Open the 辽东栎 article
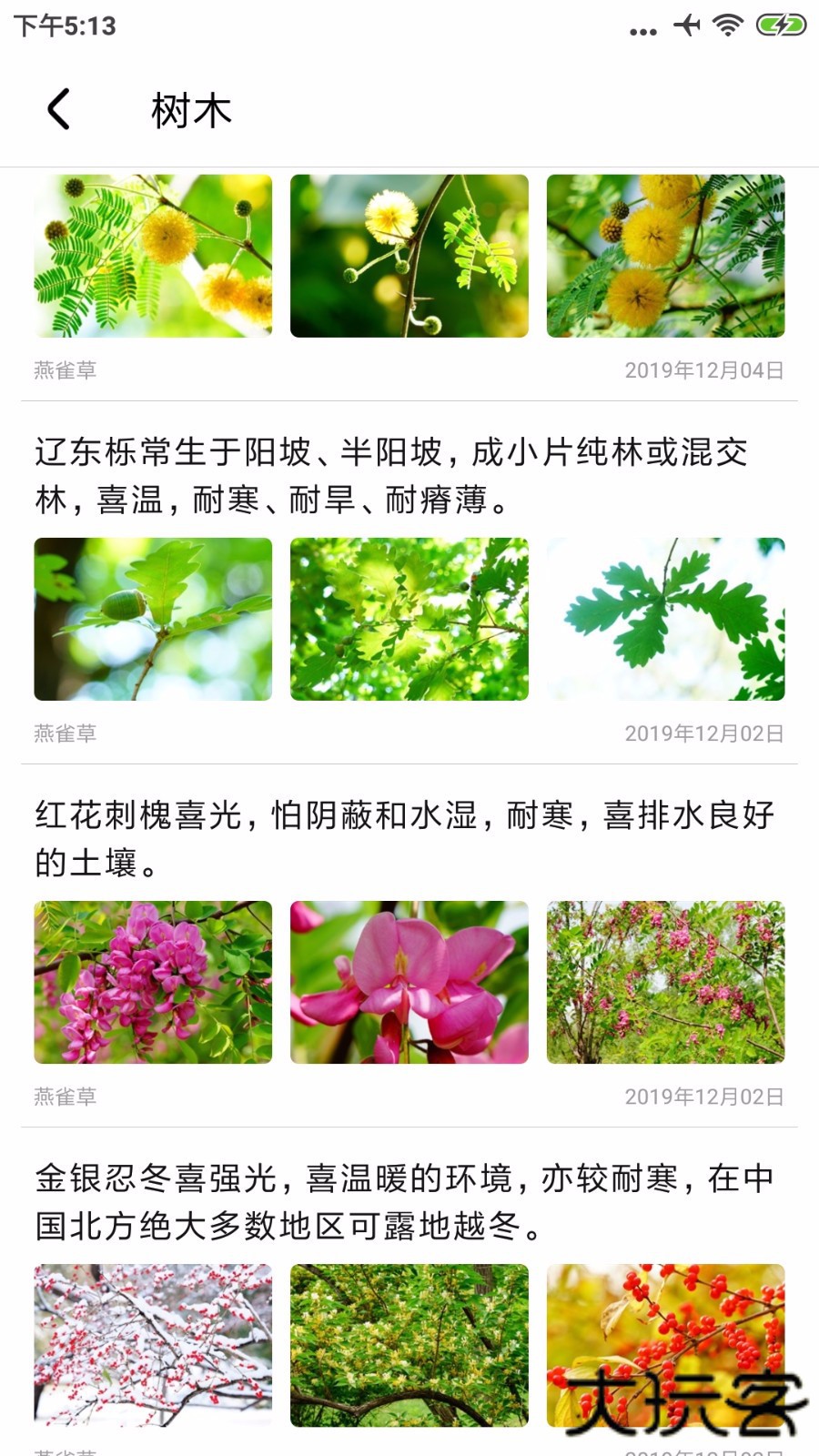This screenshot has width=819, height=1456. tap(391, 475)
